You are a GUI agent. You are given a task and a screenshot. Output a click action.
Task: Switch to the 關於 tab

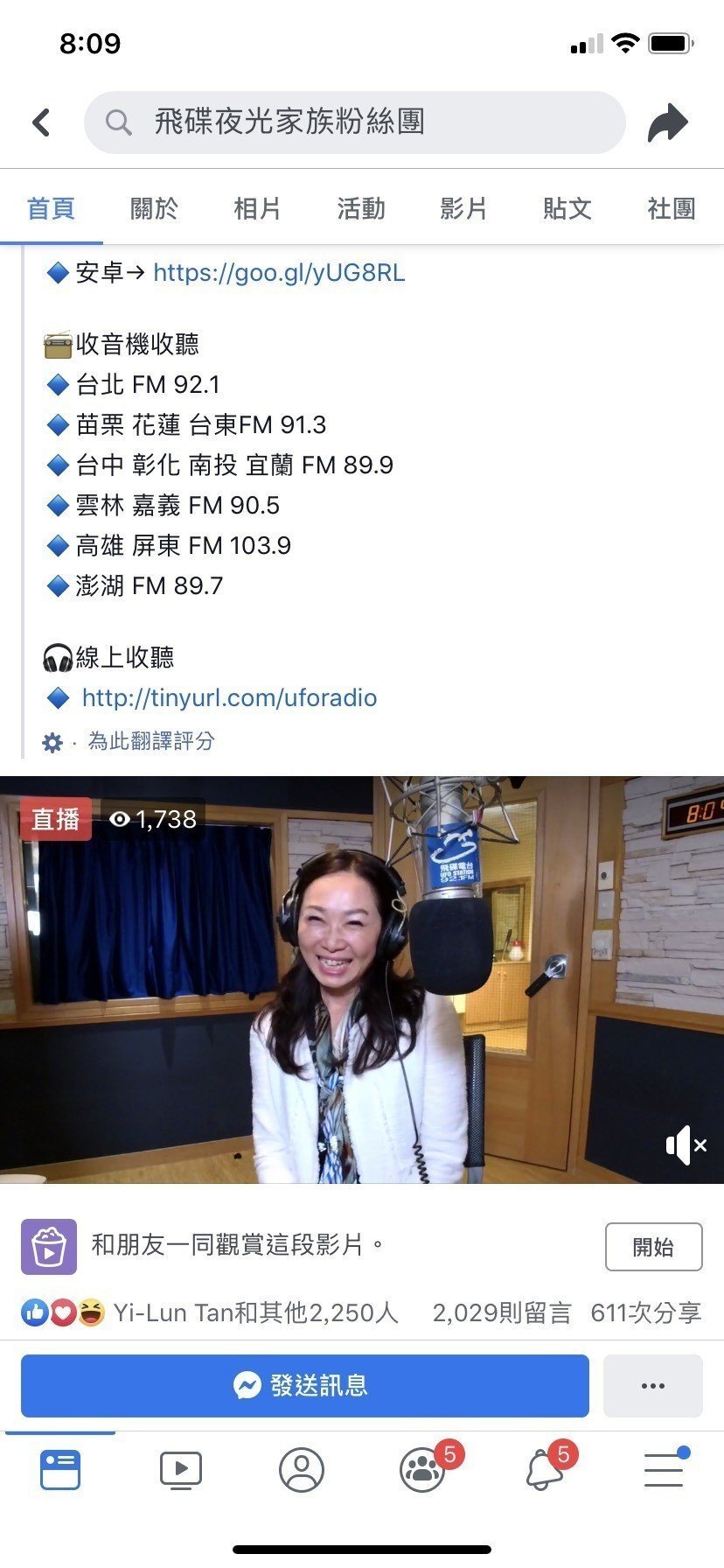pos(154,208)
